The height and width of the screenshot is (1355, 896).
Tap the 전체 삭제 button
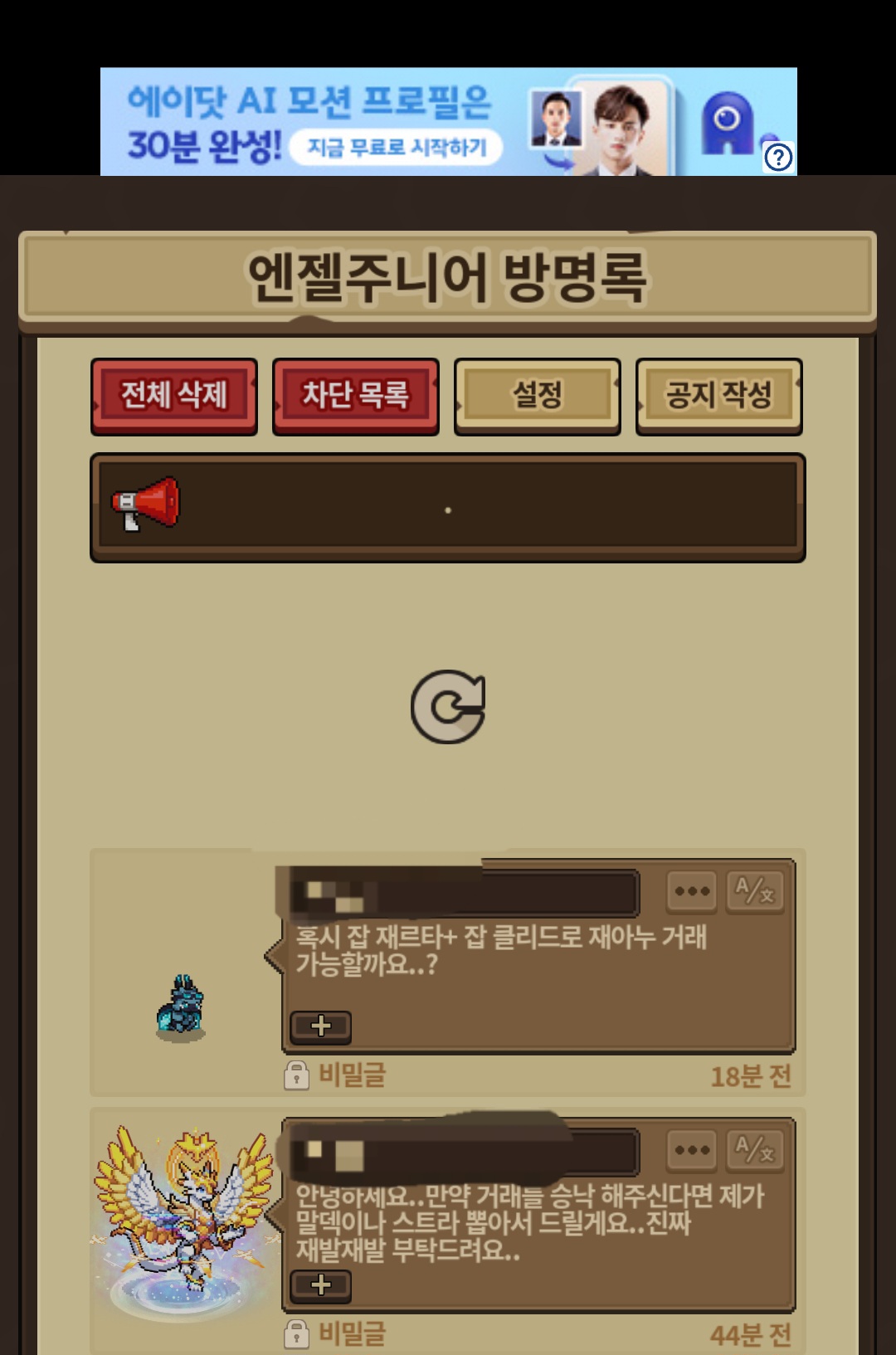point(174,396)
